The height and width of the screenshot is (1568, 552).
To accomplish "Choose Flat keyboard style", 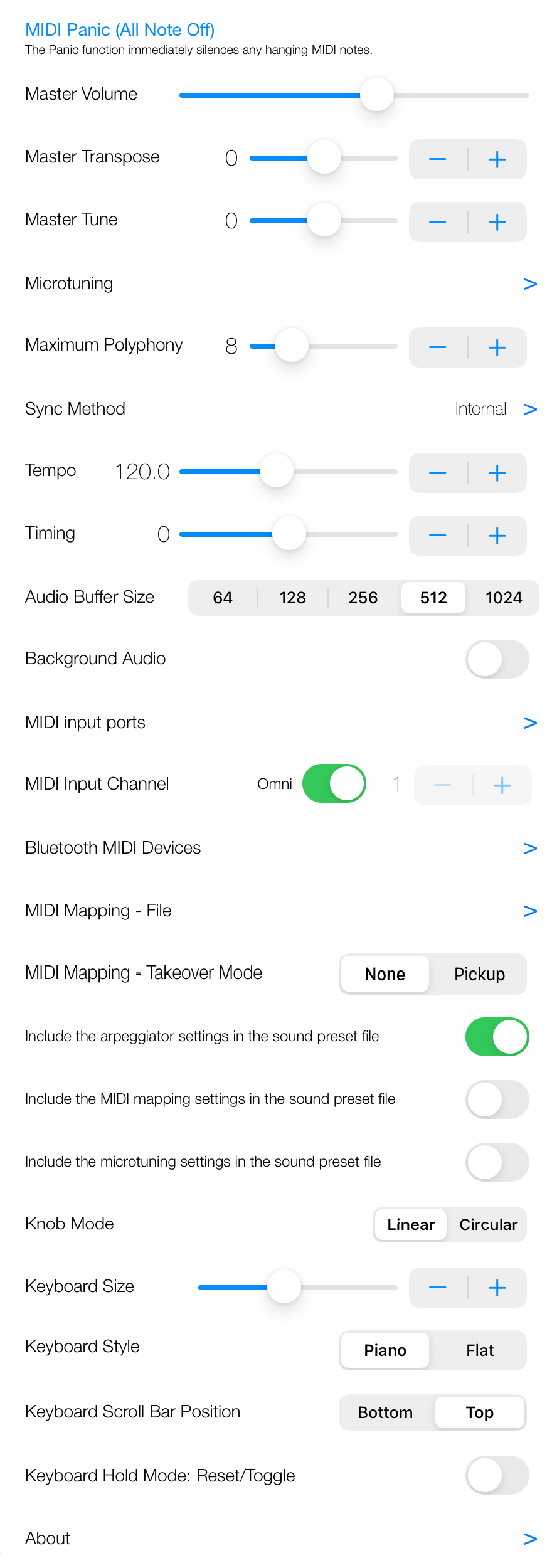I will [x=480, y=1350].
